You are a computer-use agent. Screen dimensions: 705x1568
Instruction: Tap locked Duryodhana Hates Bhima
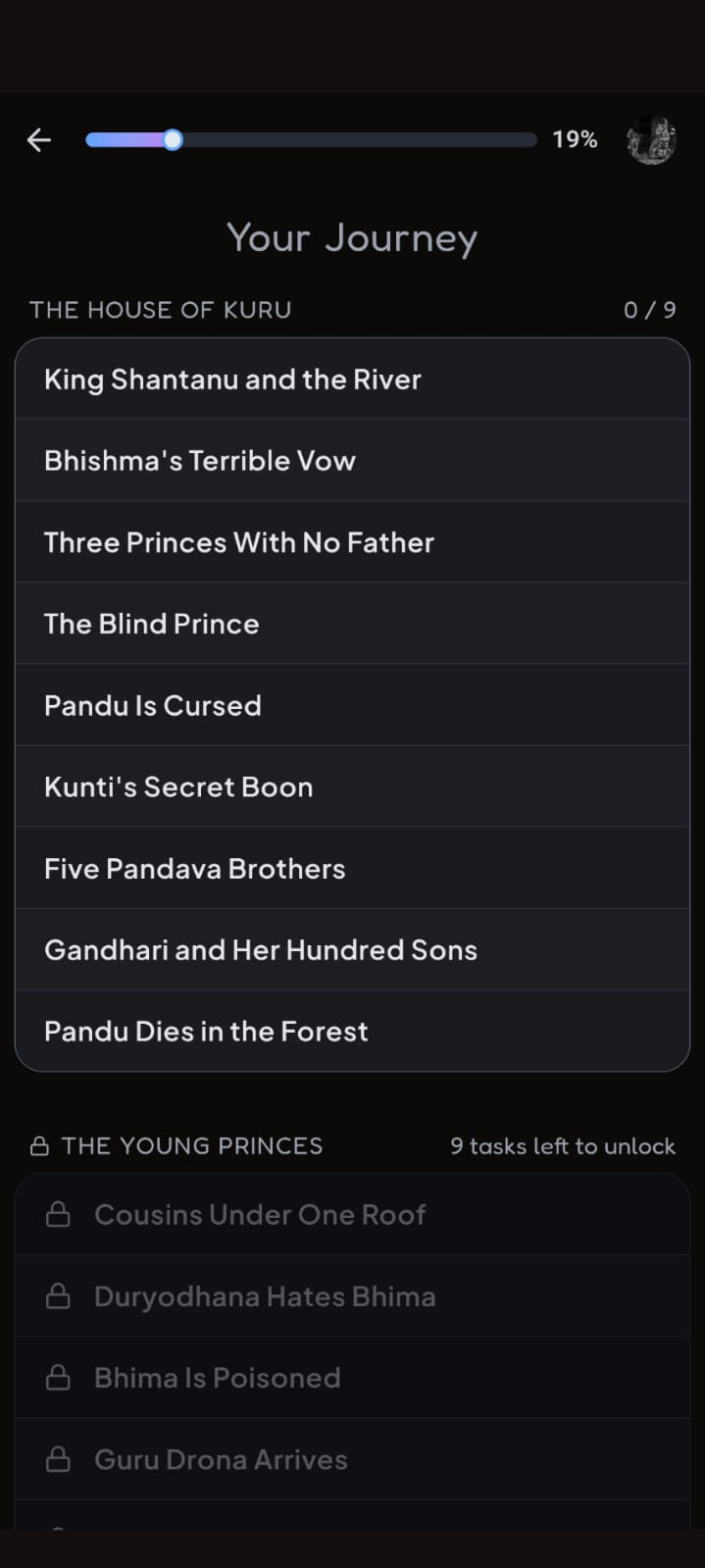point(352,1296)
